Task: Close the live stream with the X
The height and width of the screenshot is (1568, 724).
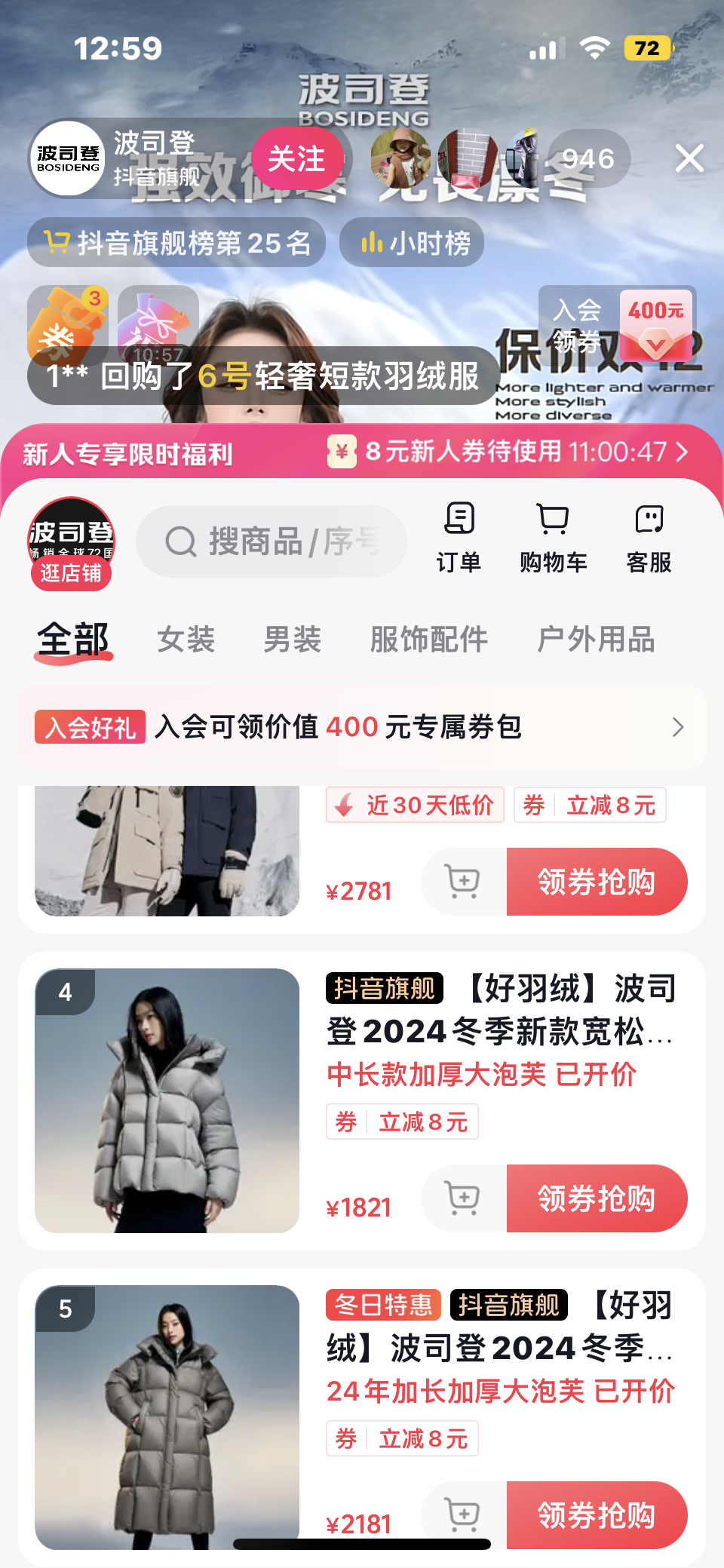Action: (689, 158)
